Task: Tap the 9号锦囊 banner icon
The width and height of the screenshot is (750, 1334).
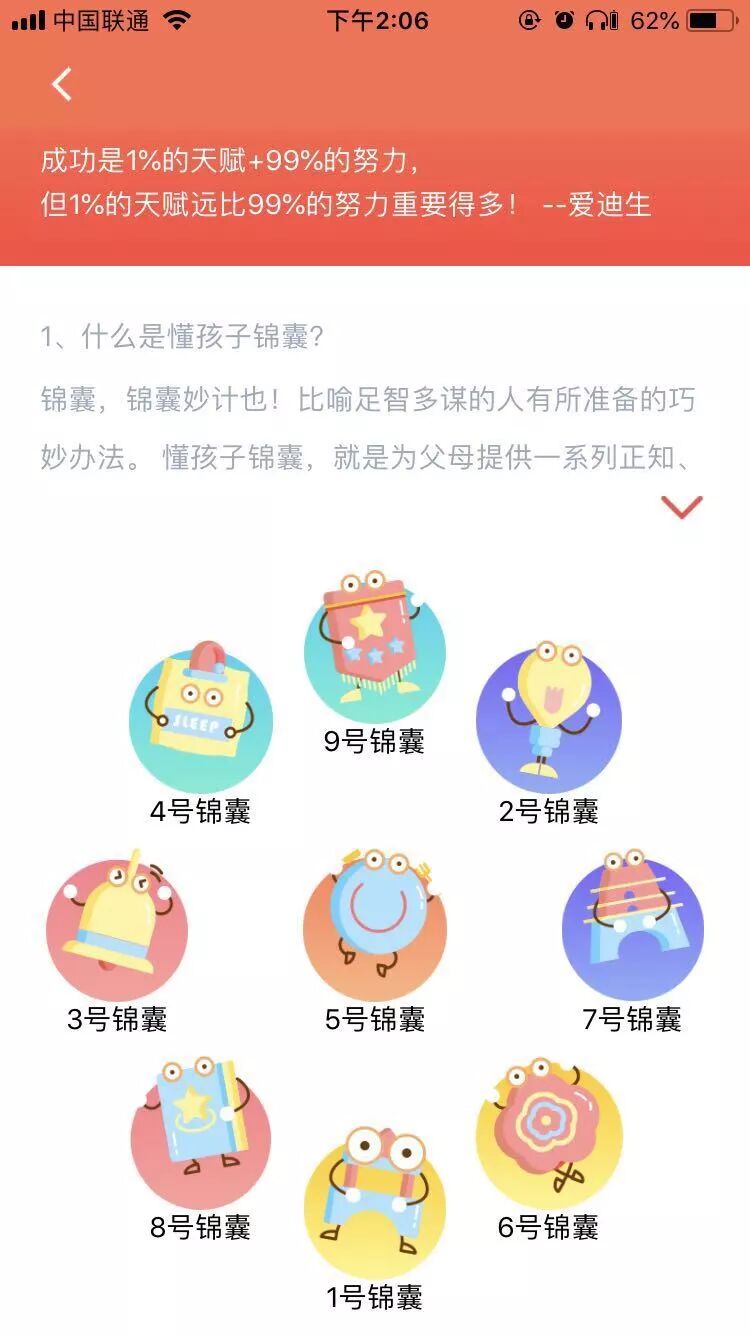Action: coord(375,650)
